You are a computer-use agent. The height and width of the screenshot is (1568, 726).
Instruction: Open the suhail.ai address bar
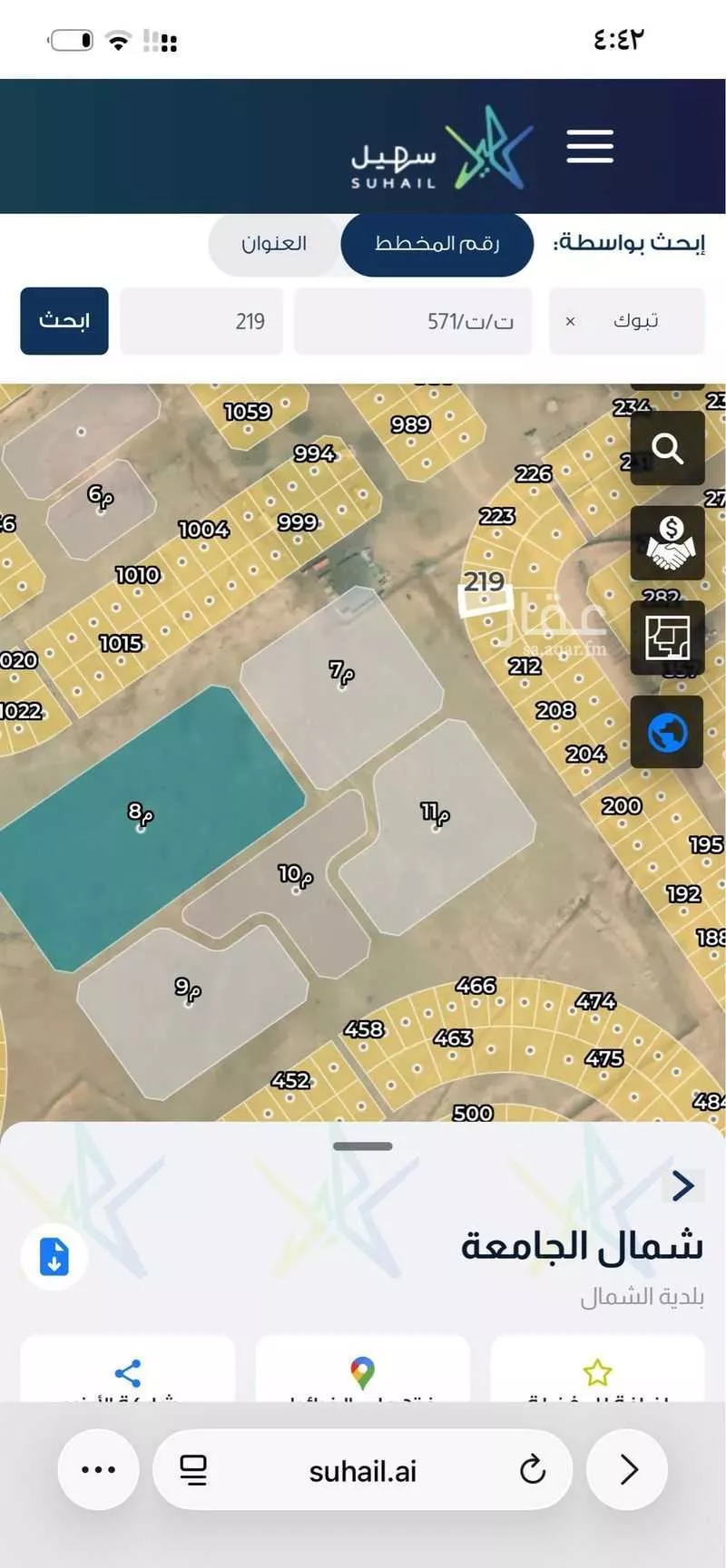tap(362, 1470)
